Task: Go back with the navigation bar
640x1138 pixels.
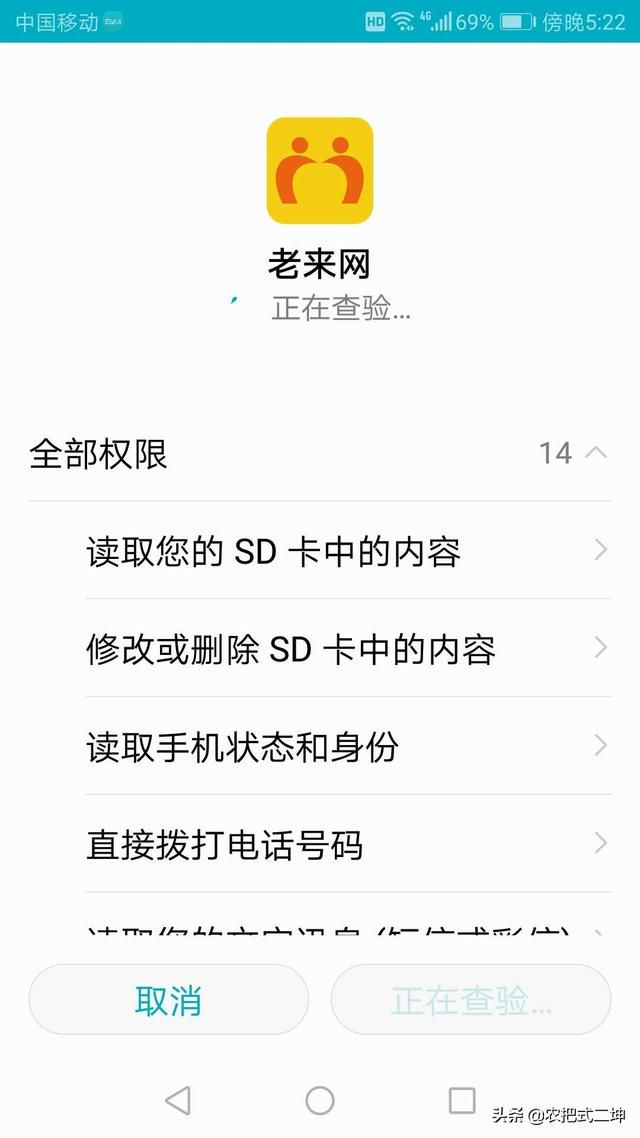Action: [x=178, y=1100]
